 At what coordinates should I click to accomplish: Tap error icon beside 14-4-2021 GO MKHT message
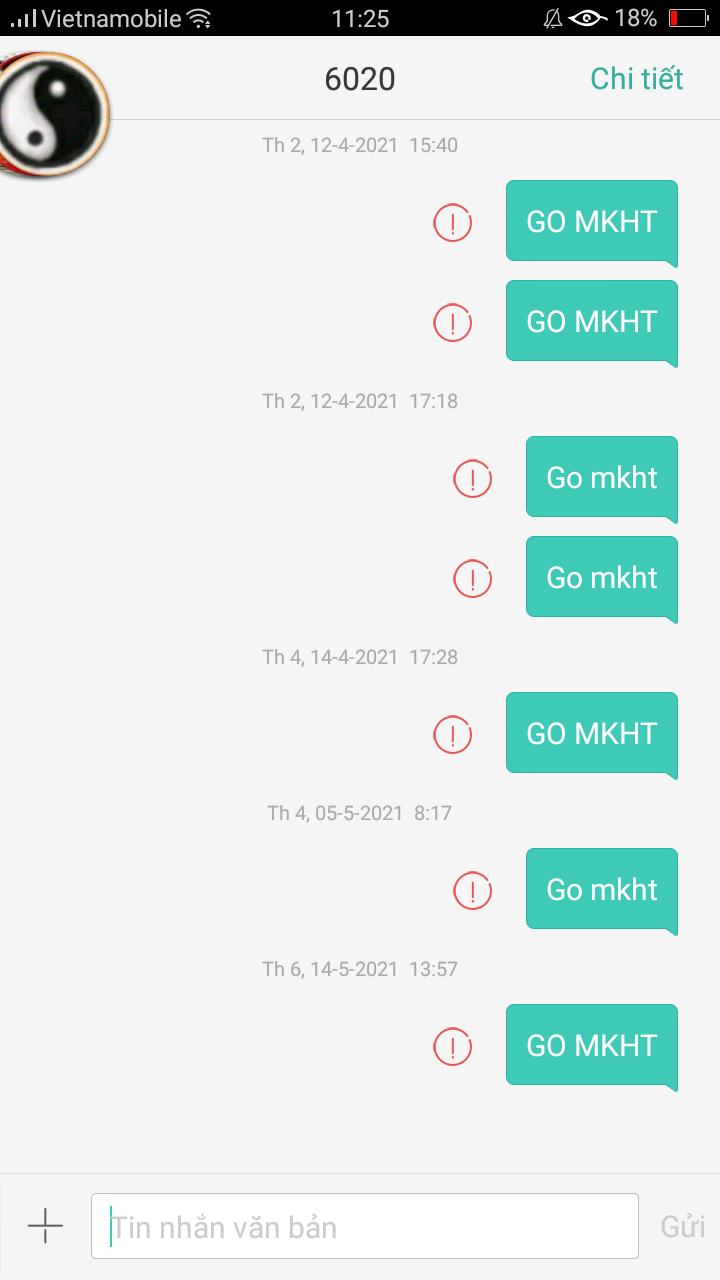453,734
